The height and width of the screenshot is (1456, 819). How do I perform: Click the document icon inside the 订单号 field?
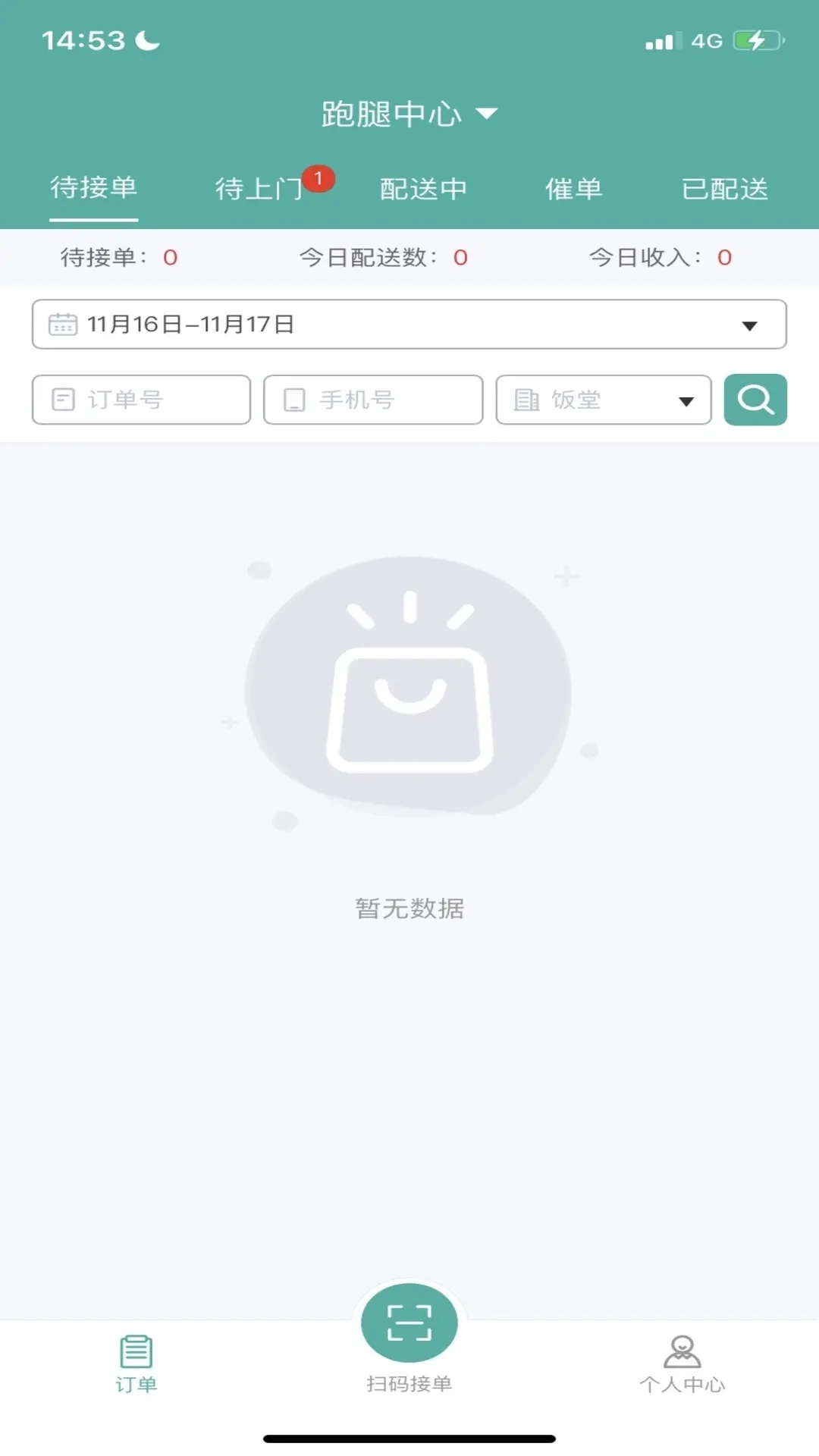(x=64, y=400)
